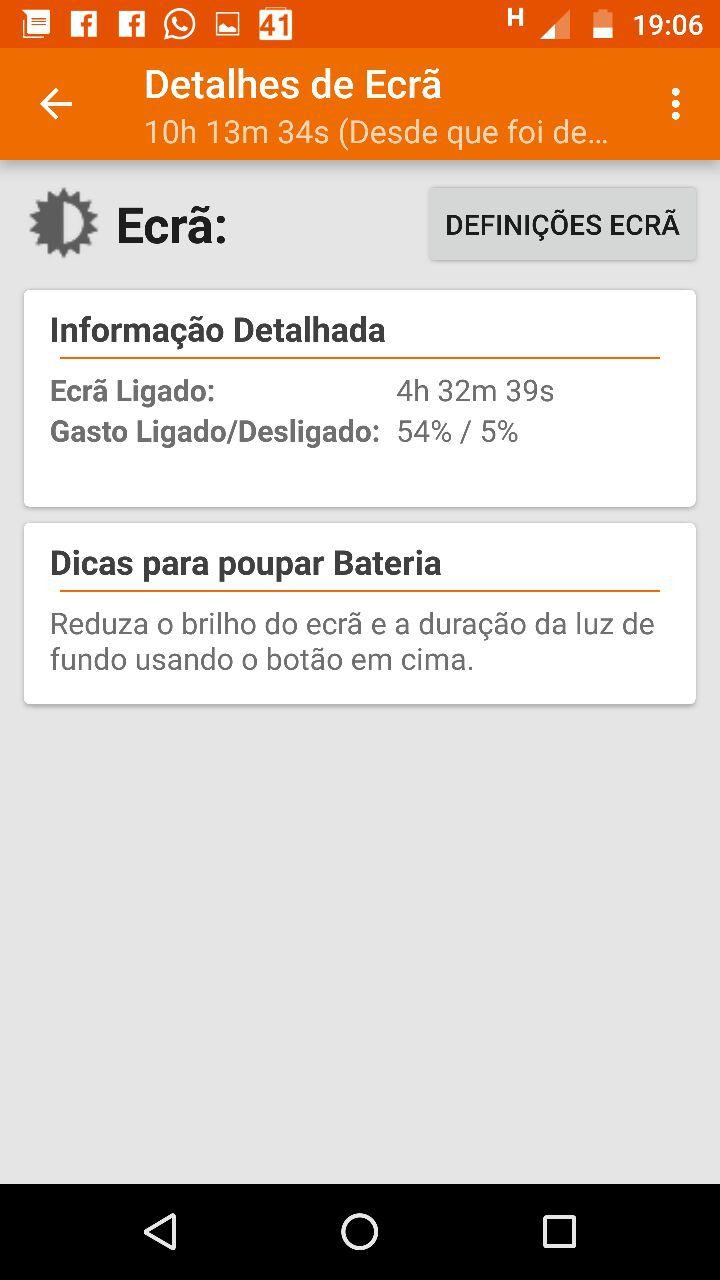Open recent apps from navigation bar
720x1280 pixels.
(559, 1231)
